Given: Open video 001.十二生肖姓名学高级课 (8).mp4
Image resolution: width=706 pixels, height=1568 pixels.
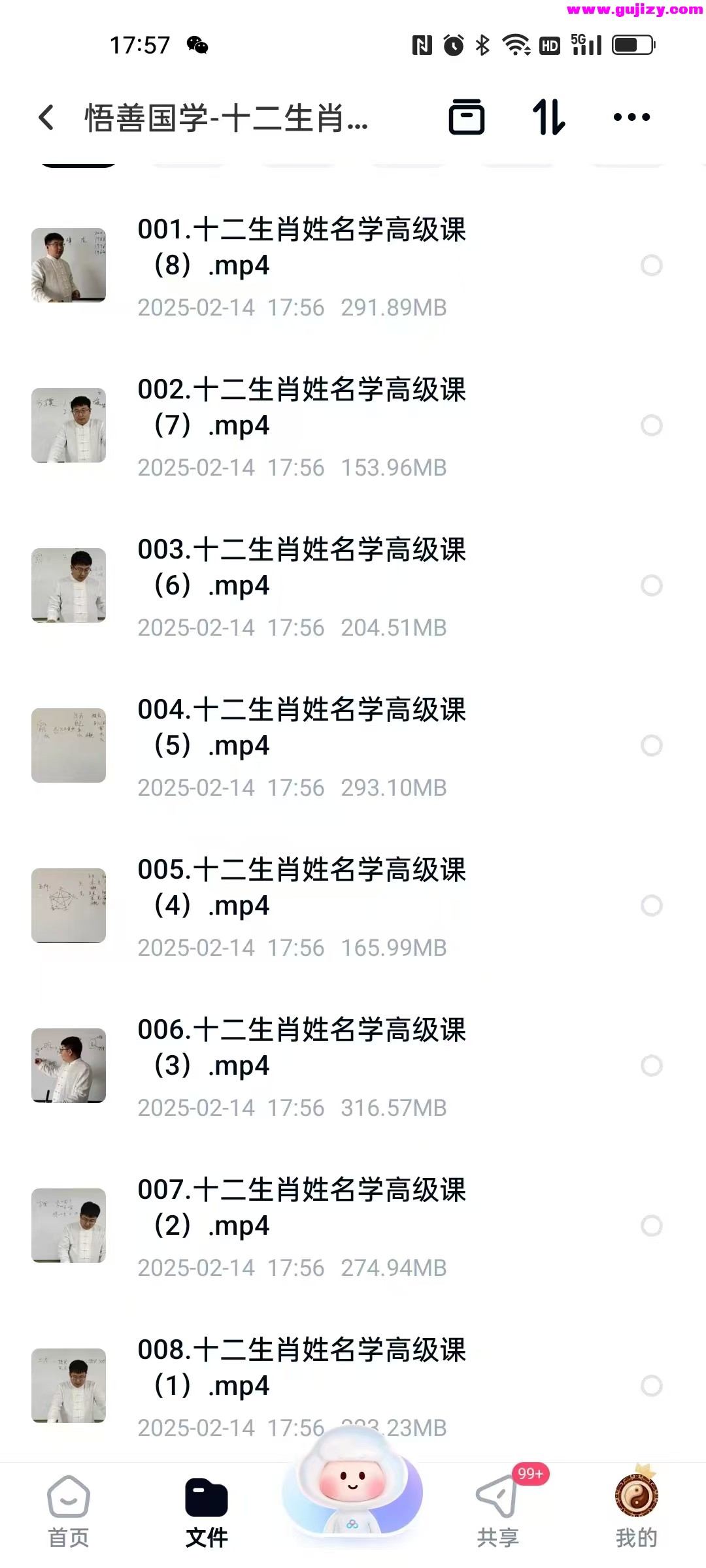Looking at the screenshot, I should (301, 248).
